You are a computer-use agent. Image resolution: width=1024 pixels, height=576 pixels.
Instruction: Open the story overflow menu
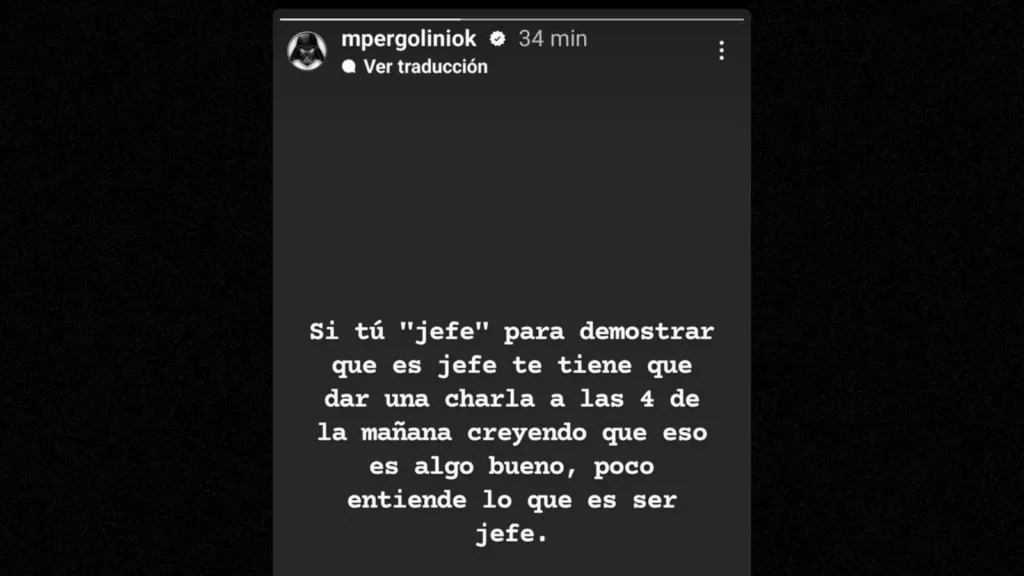click(x=721, y=50)
